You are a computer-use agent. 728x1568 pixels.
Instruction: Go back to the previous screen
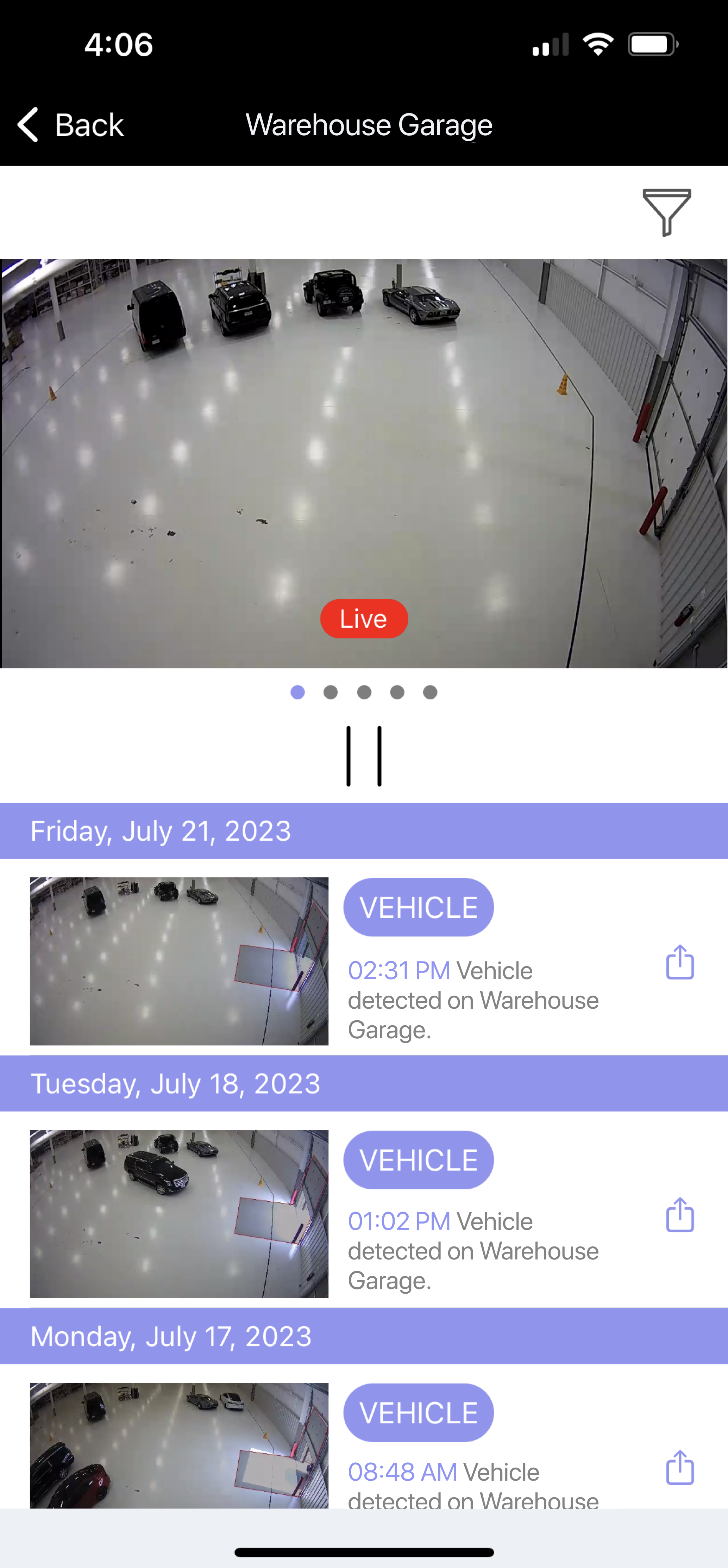pos(70,125)
